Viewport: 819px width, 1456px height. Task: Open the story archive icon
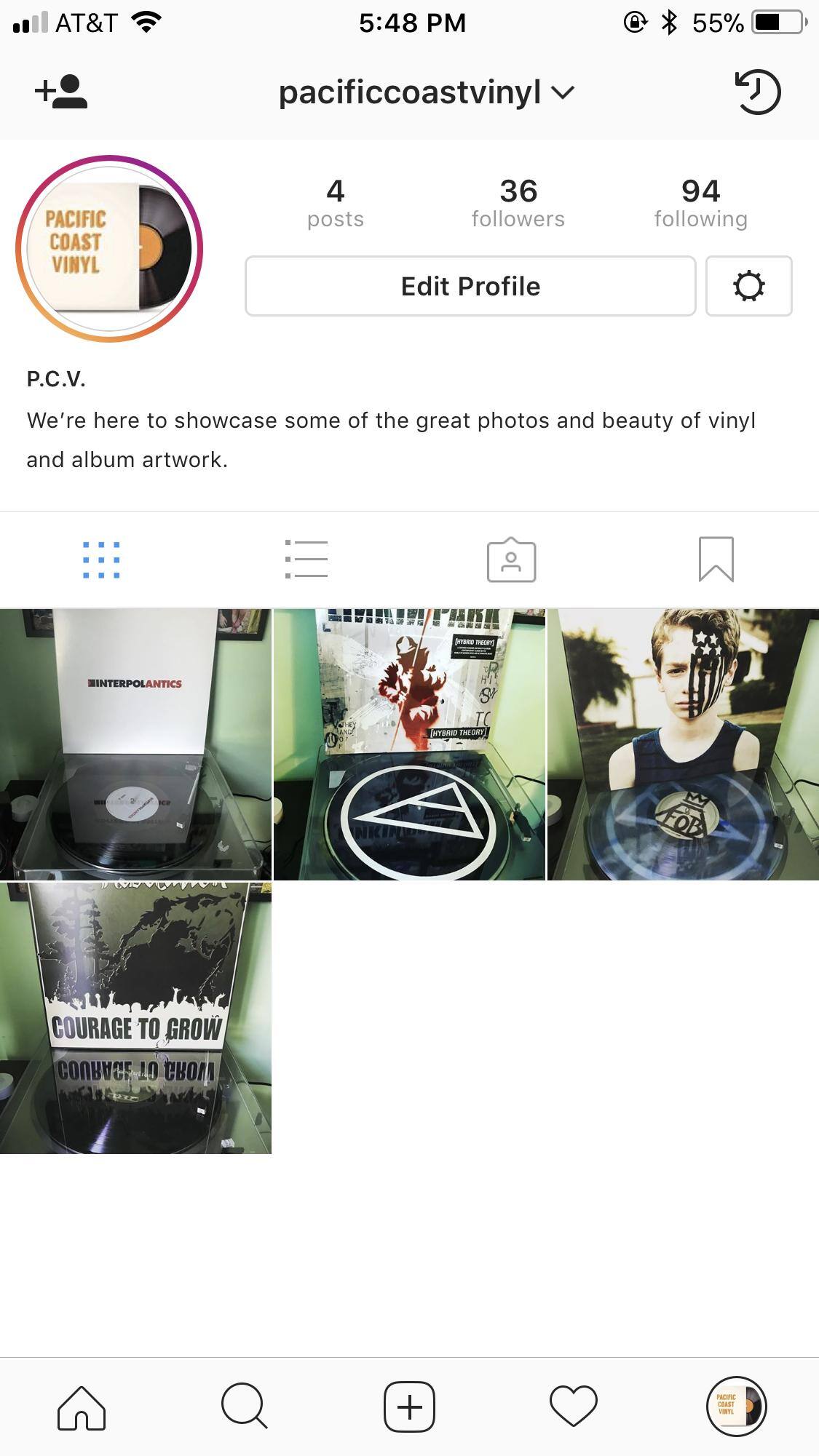coord(757,92)
